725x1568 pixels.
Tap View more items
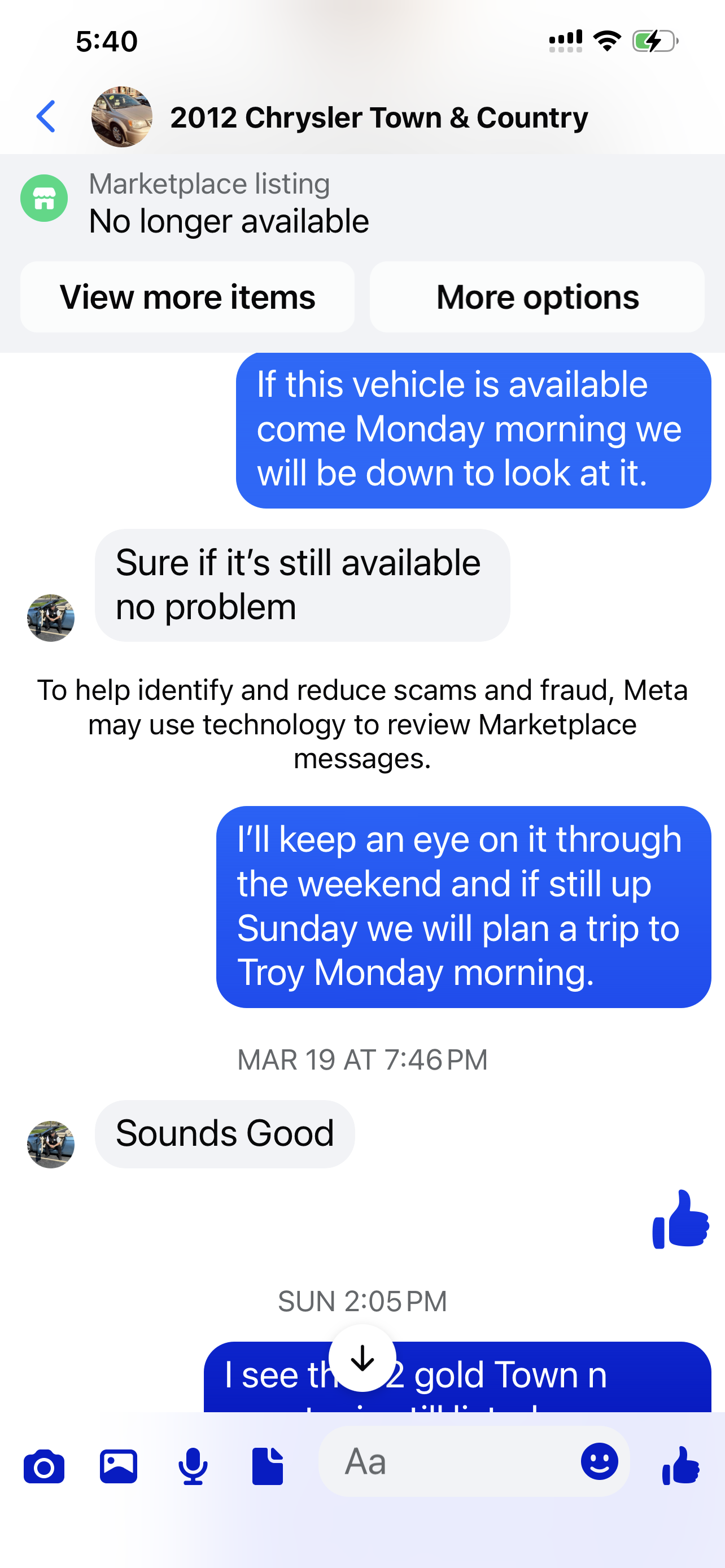pos(187,297)
